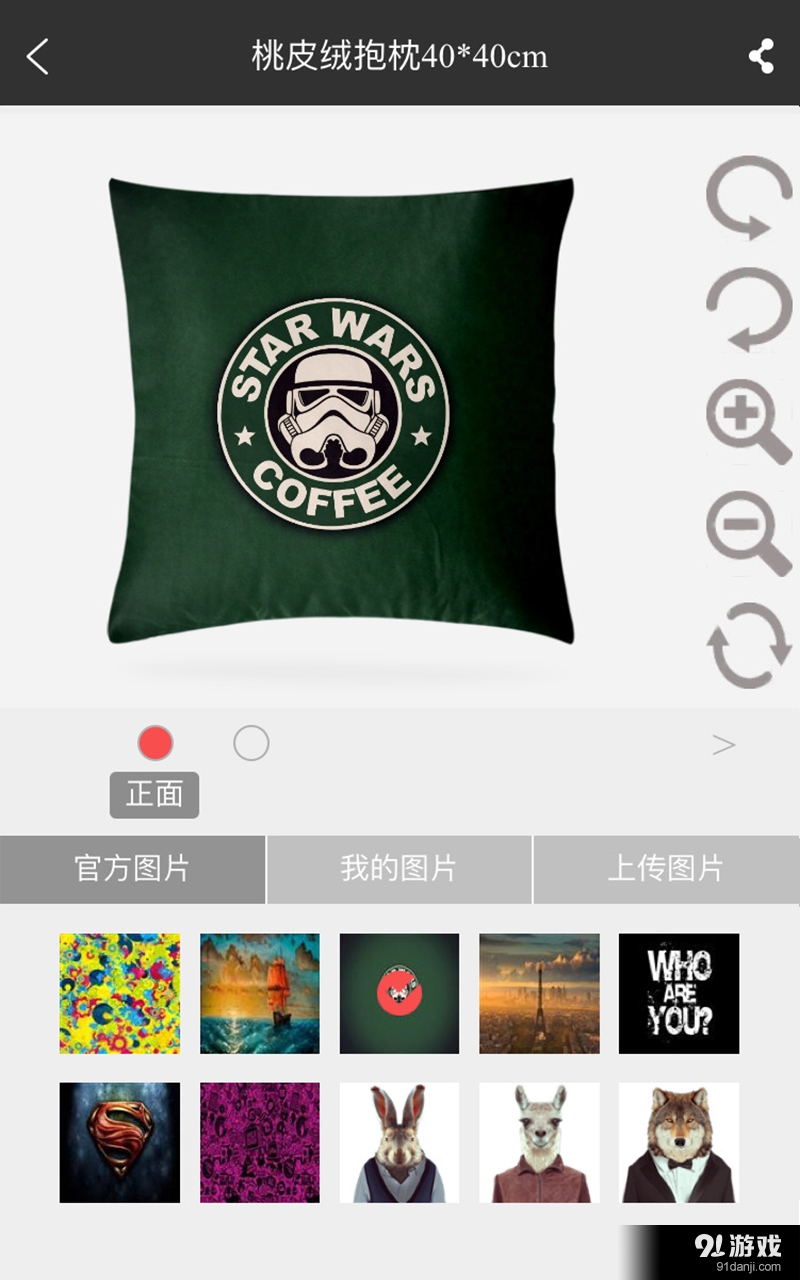The height and width of the screenshot is (1280, 800).
Task: Open the 上传图片 tab
Action: (666, 869)
